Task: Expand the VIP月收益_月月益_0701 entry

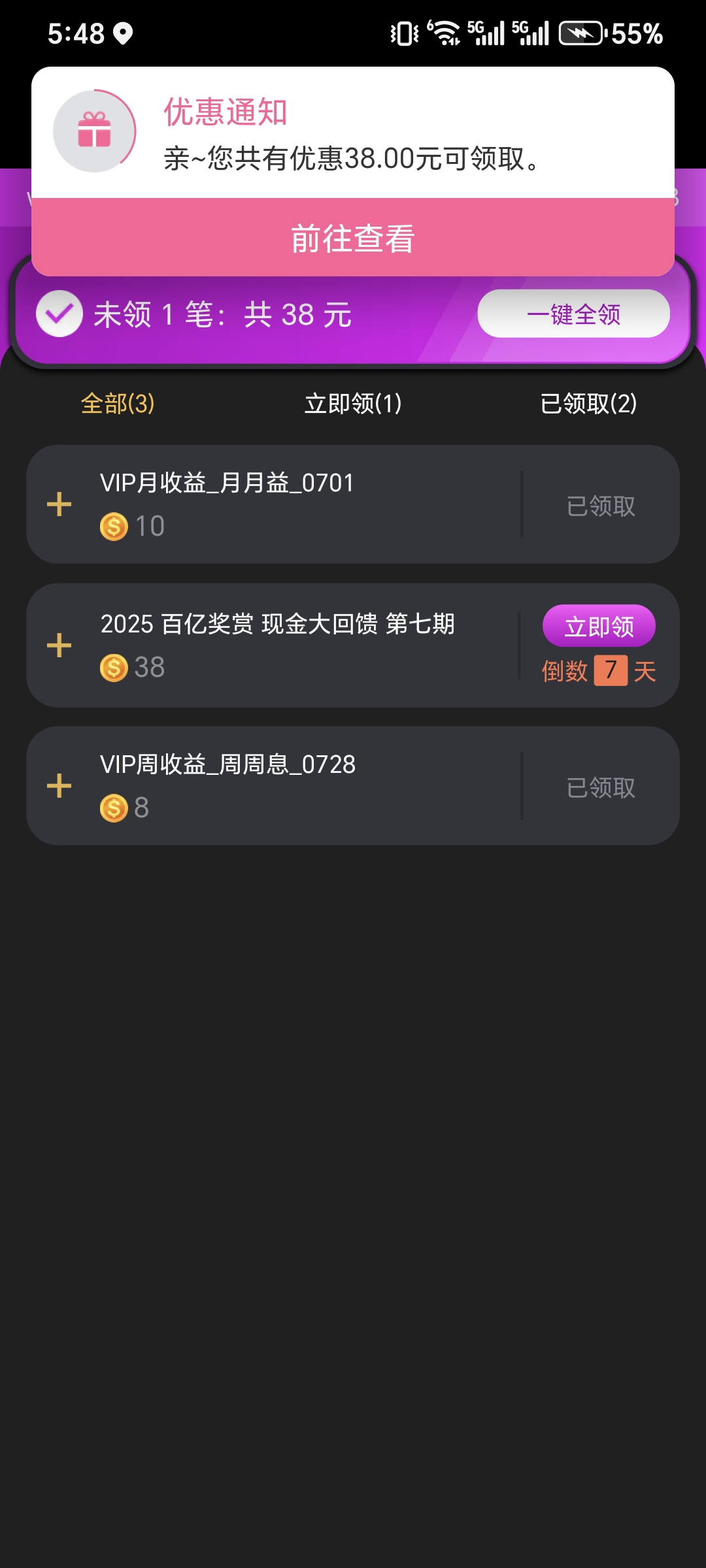Action: [59, 504]
